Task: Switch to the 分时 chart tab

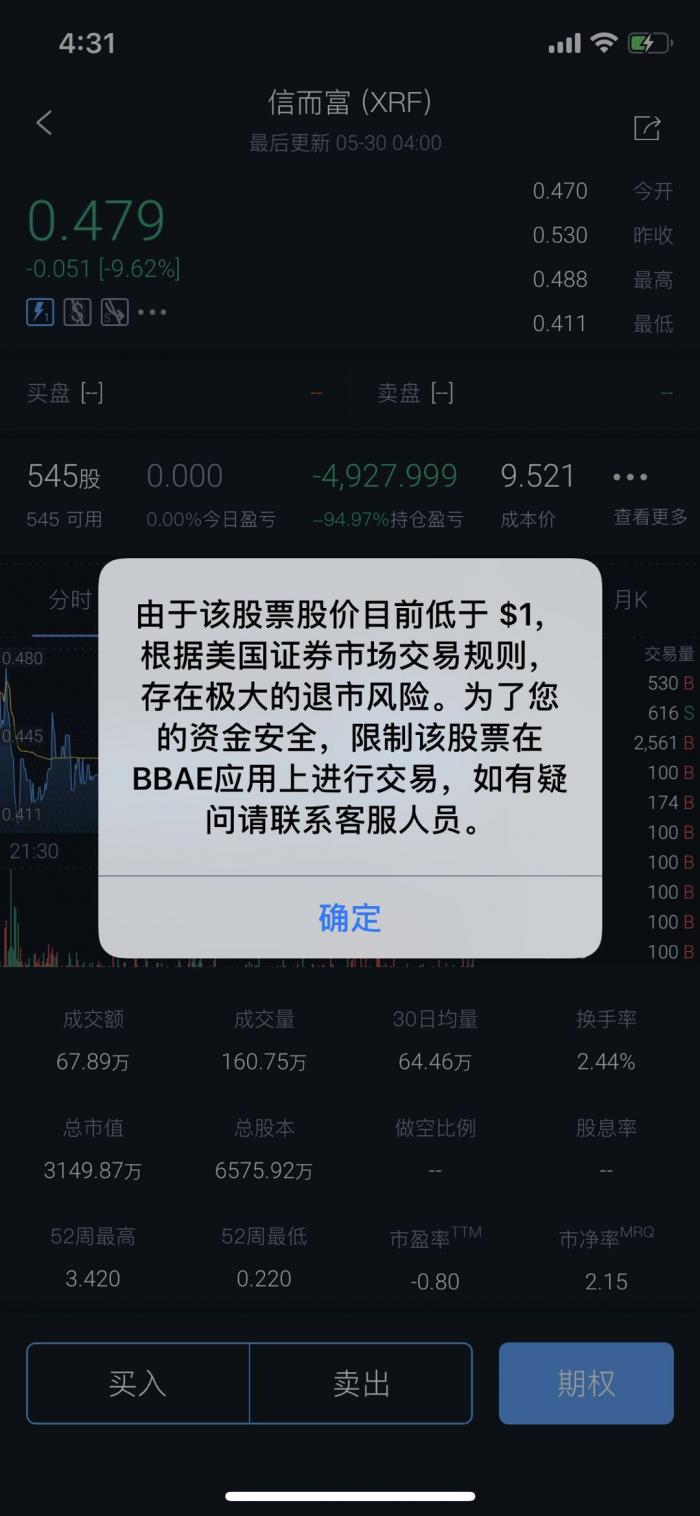Action: [70, 600]
